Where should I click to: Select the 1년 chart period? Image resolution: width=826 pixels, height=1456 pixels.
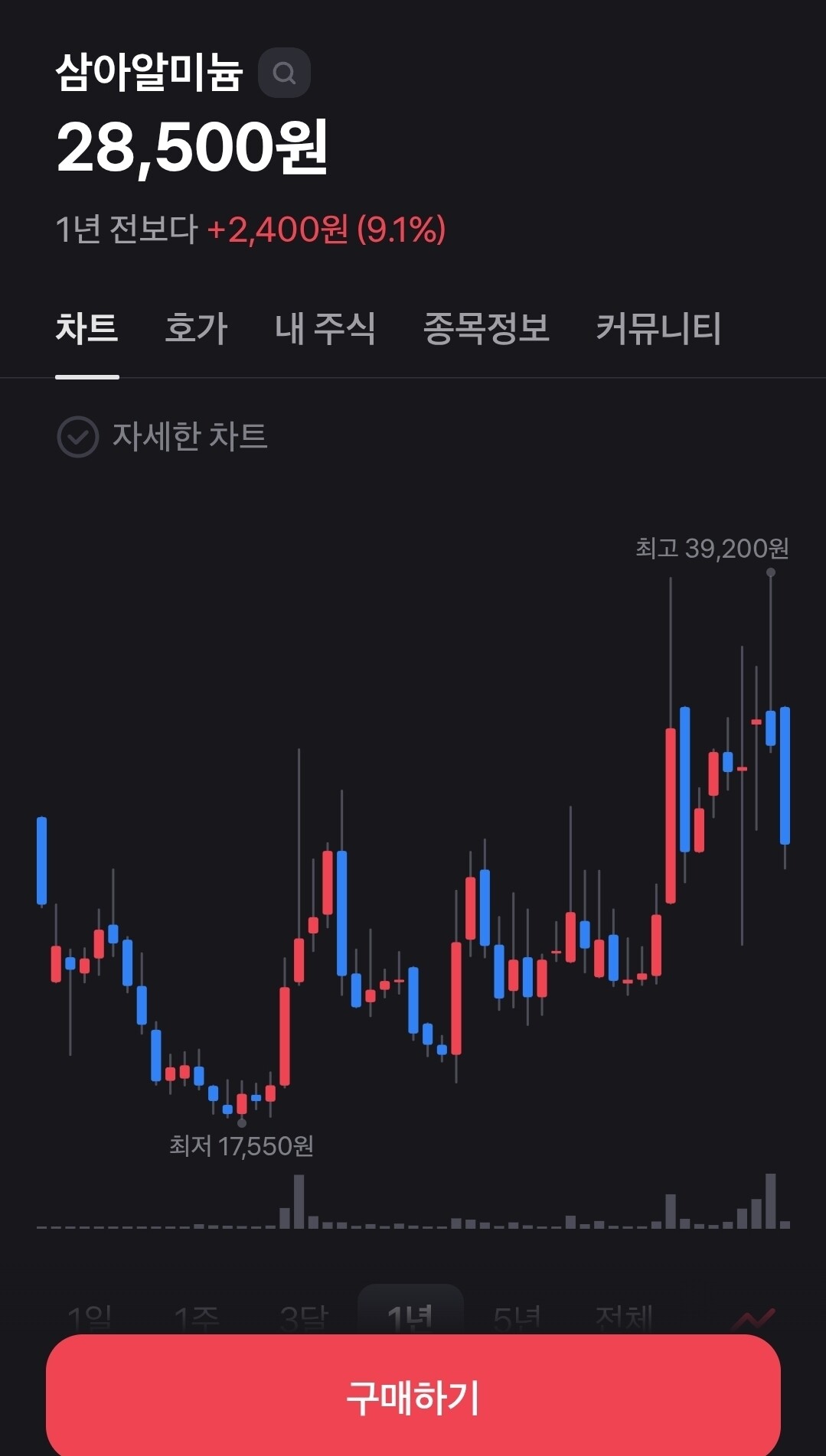point(410,1314)
